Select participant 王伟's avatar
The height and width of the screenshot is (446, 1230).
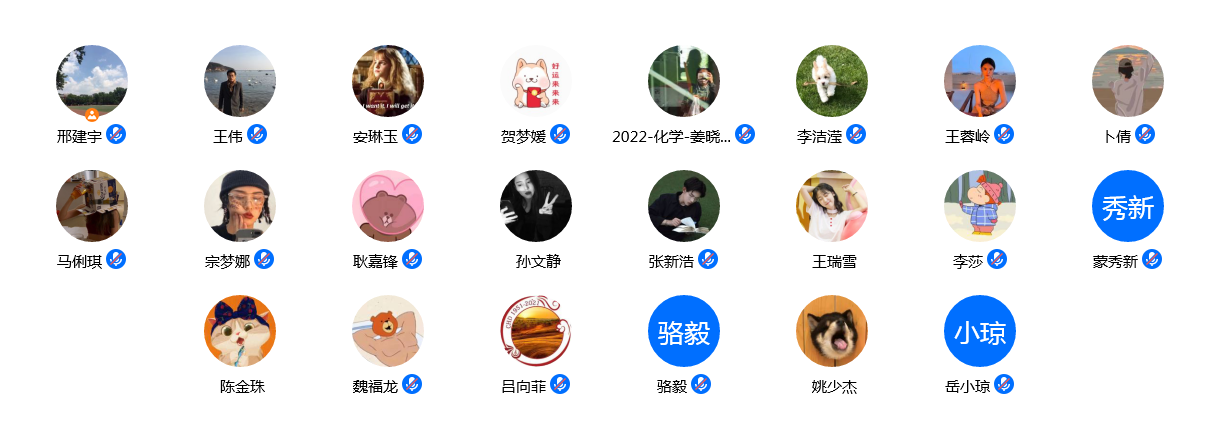click(x=240, y=81)
